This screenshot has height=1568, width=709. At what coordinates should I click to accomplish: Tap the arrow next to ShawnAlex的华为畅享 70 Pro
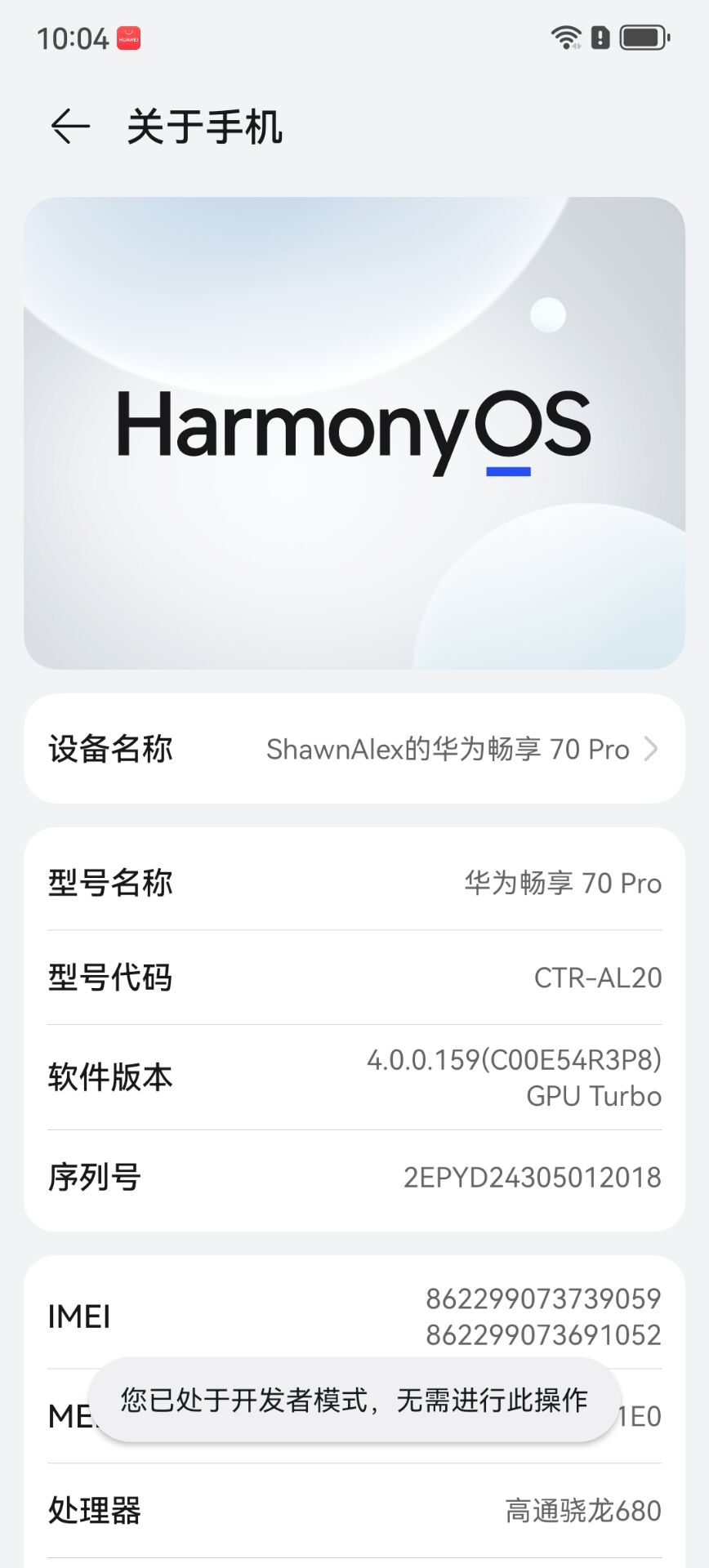[x=651, y=748]
